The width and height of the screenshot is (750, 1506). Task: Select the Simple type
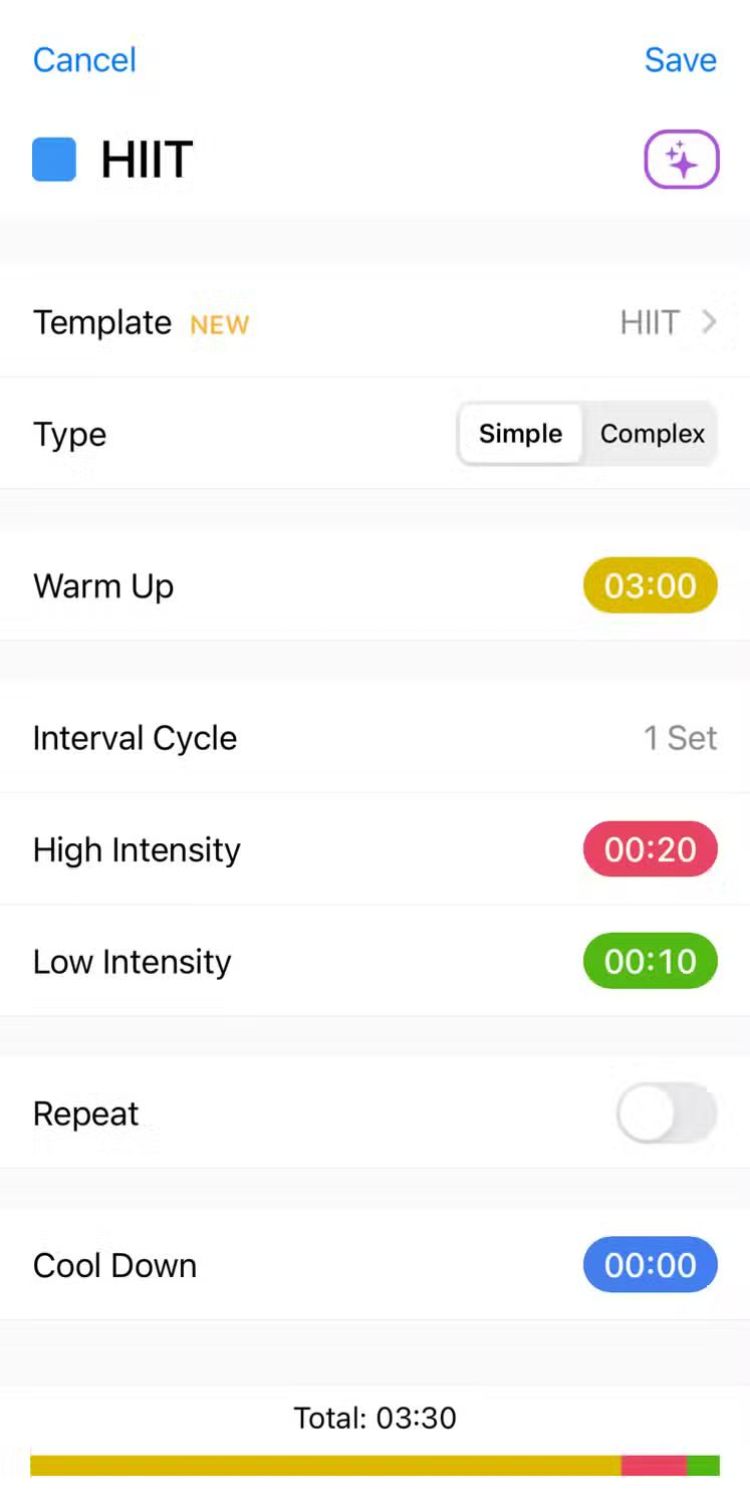(x=520, y=434)
